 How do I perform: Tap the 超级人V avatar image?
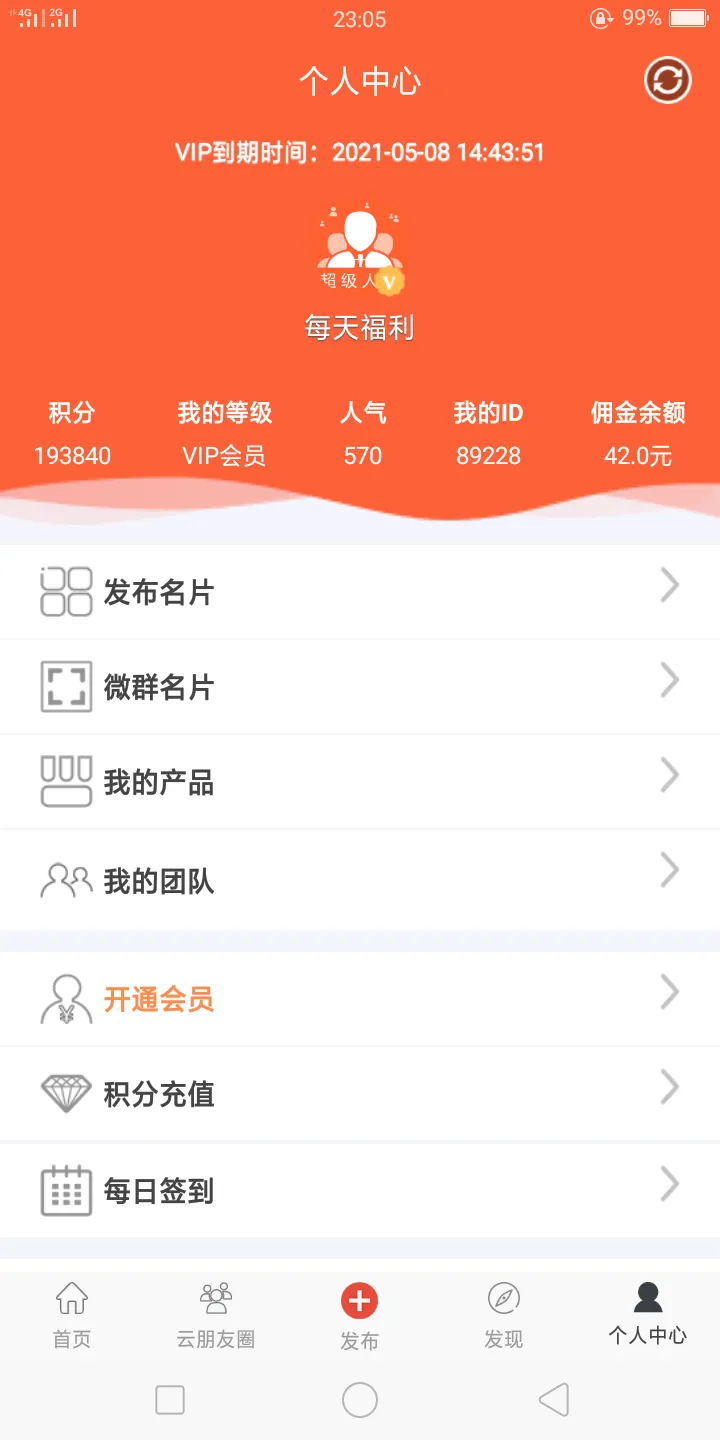coord(359,248)
